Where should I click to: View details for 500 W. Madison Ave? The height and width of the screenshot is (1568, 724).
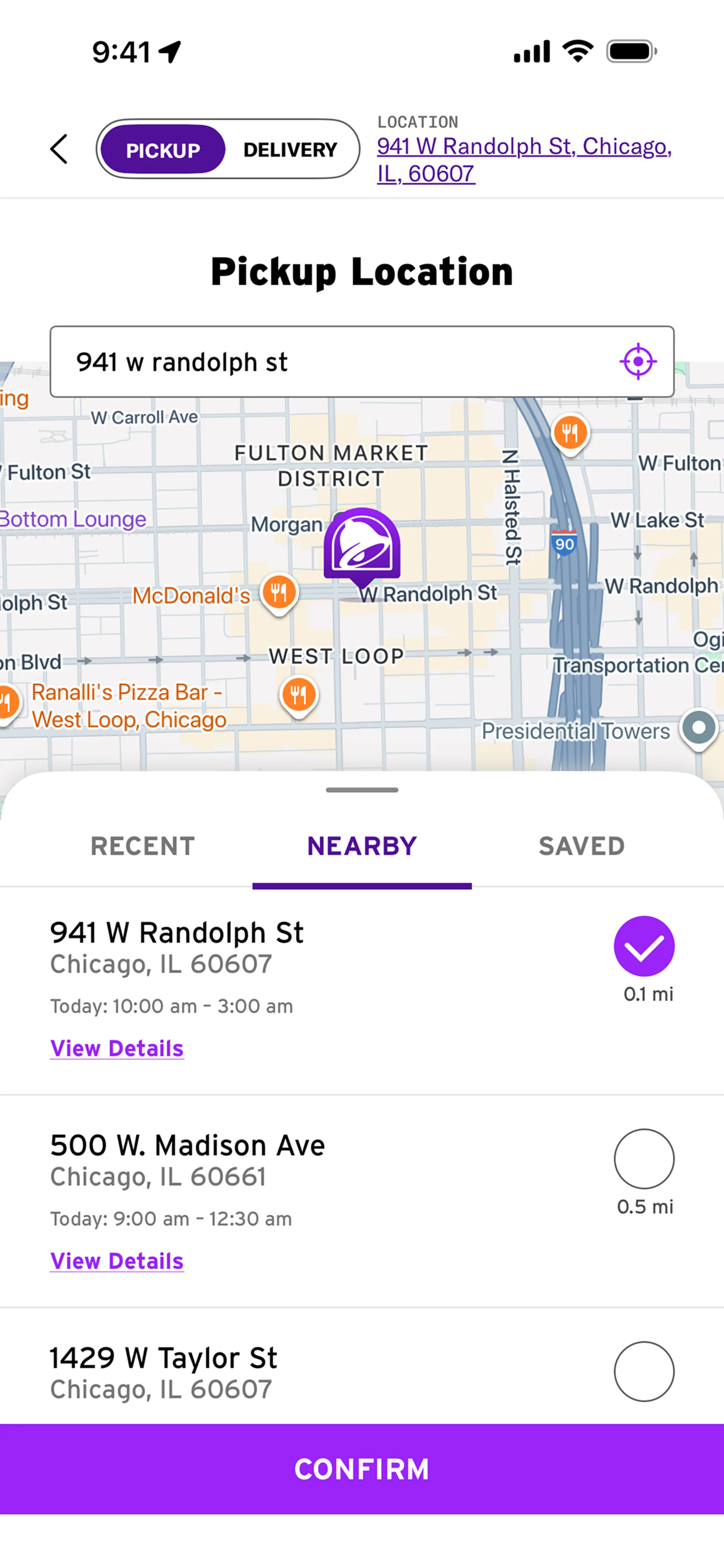pyautogui.click(x=117, y=1261)
